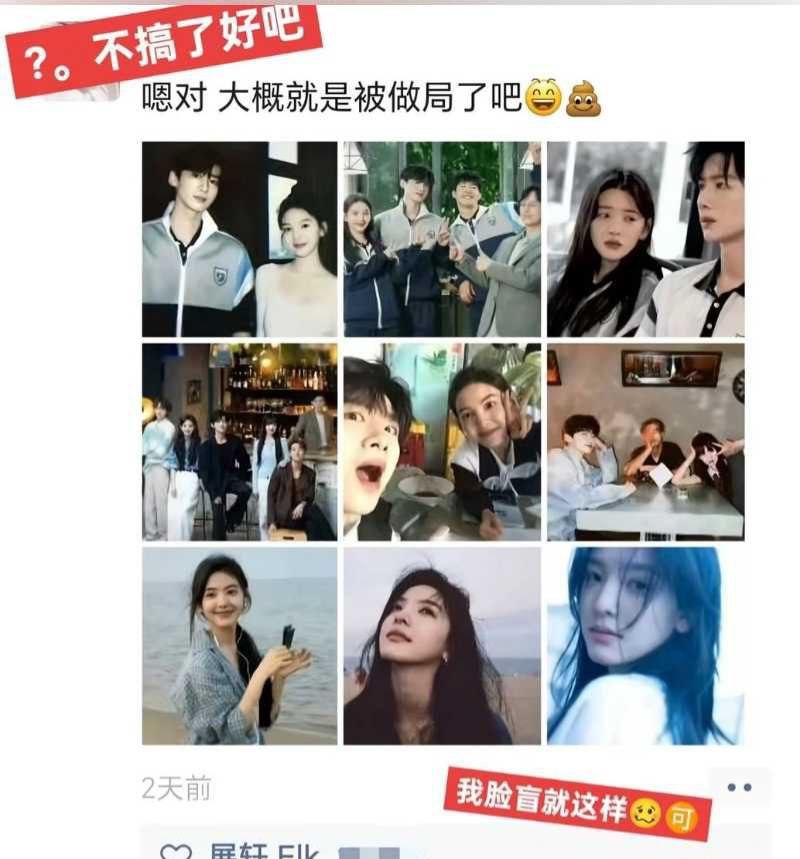Open portrait of woman looking upward
800x859 pixels.
tap(442, 645)
